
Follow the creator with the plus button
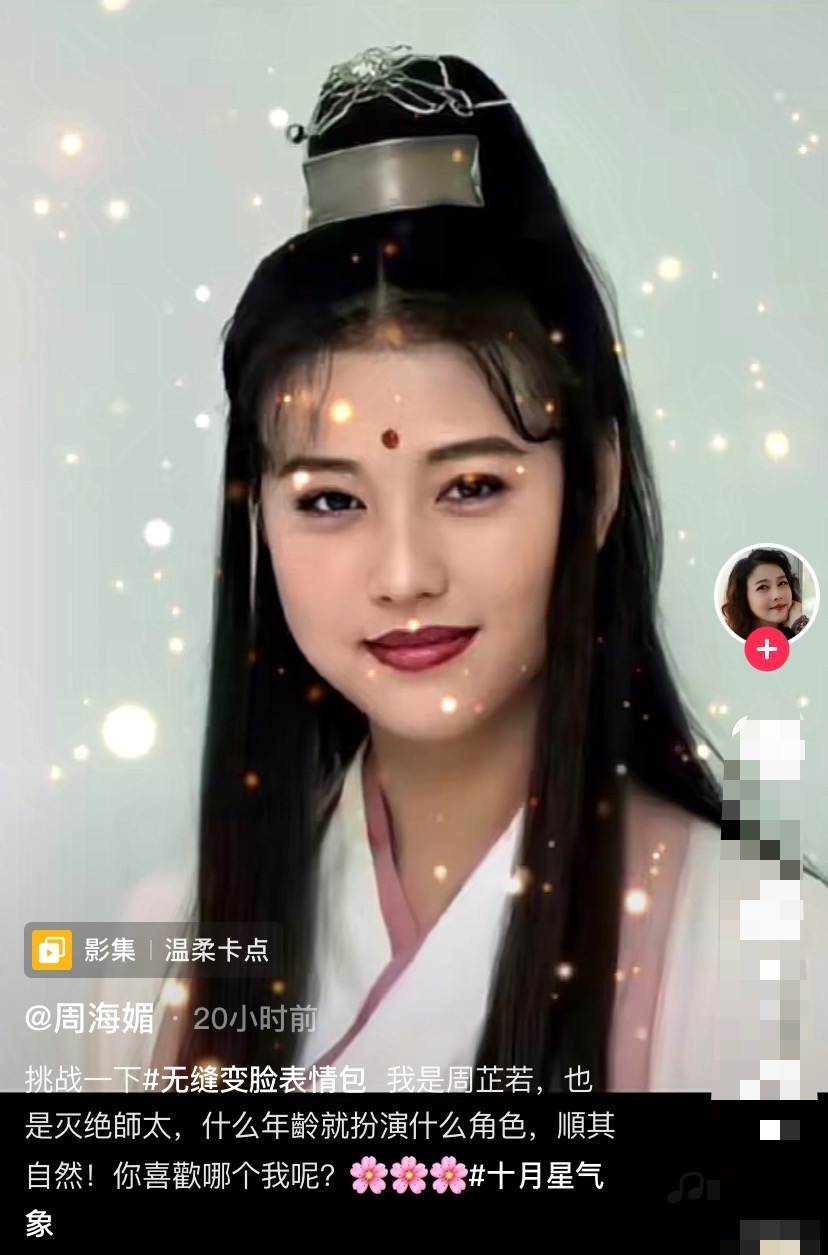(x=766, y=651)
